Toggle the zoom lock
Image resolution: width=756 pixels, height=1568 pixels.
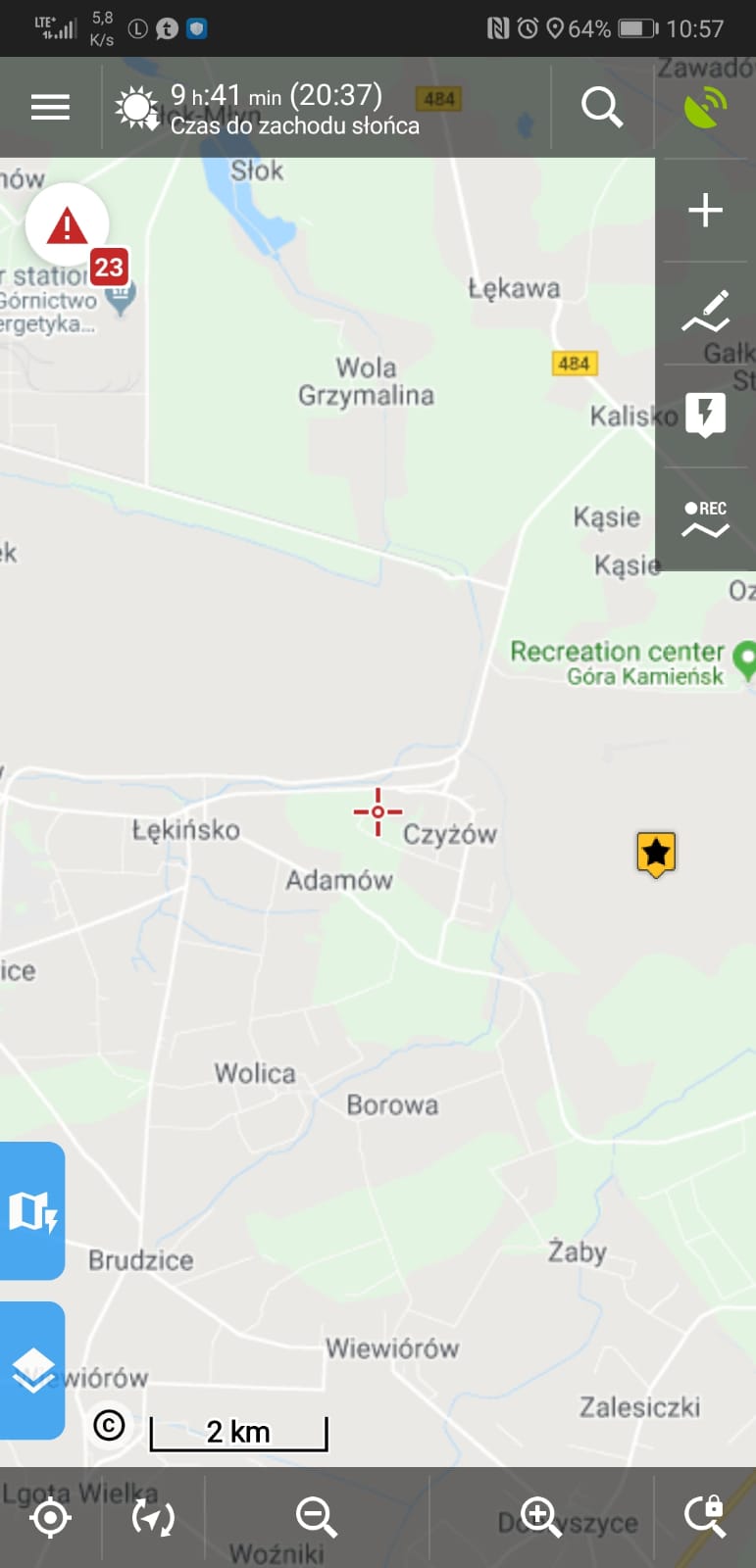(704, 1516)
